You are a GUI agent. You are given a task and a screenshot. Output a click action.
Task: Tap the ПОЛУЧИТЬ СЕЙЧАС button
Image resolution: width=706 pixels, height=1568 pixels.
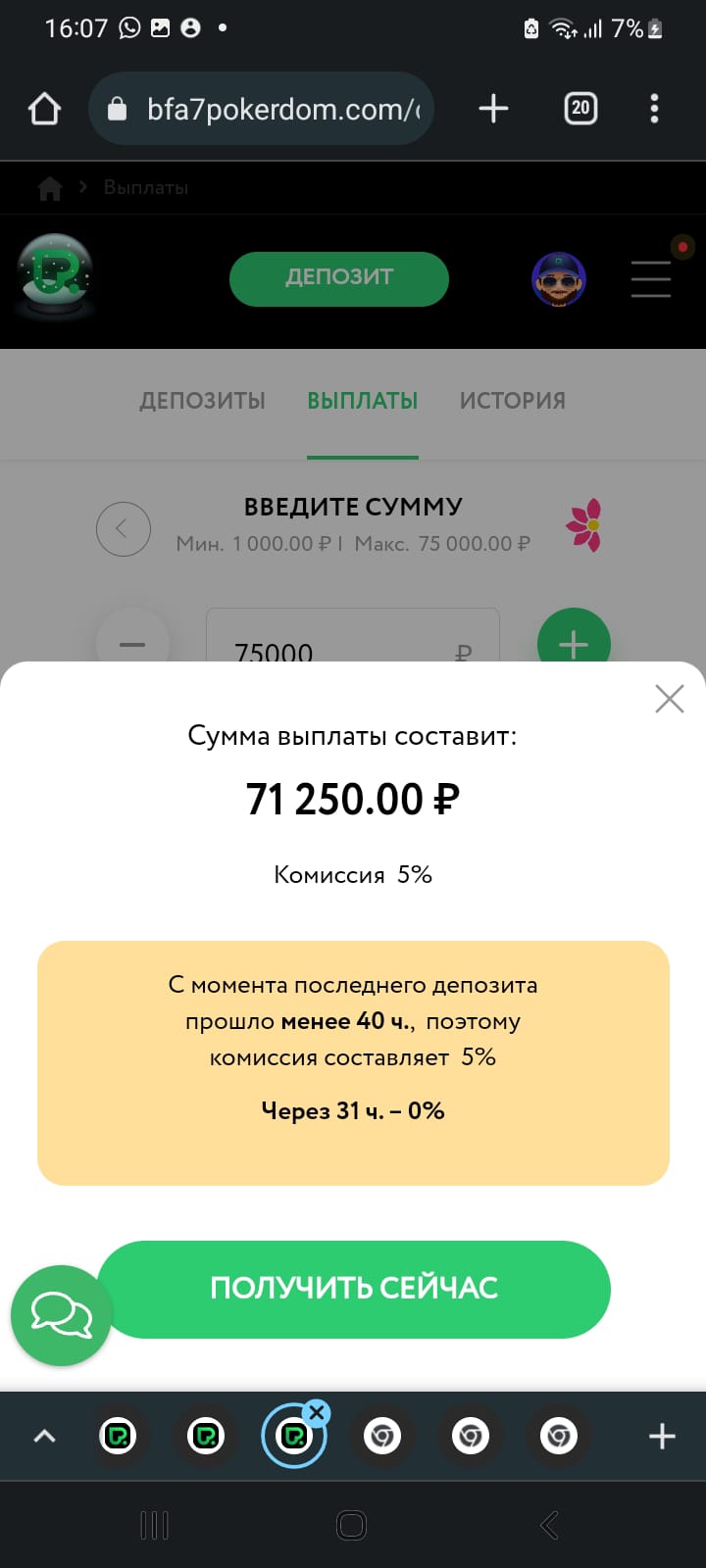(x=354, y=1289)
